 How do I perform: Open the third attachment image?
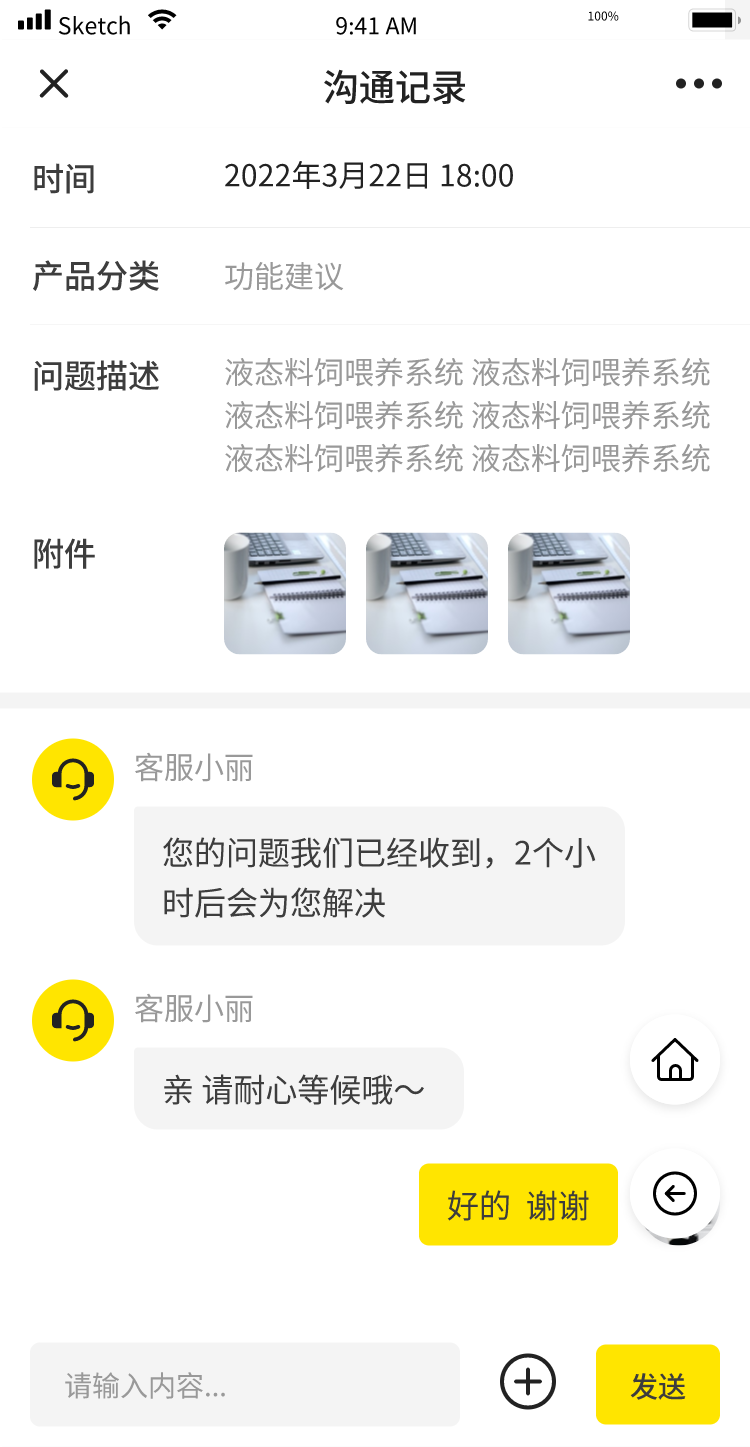tap(569, 593)
